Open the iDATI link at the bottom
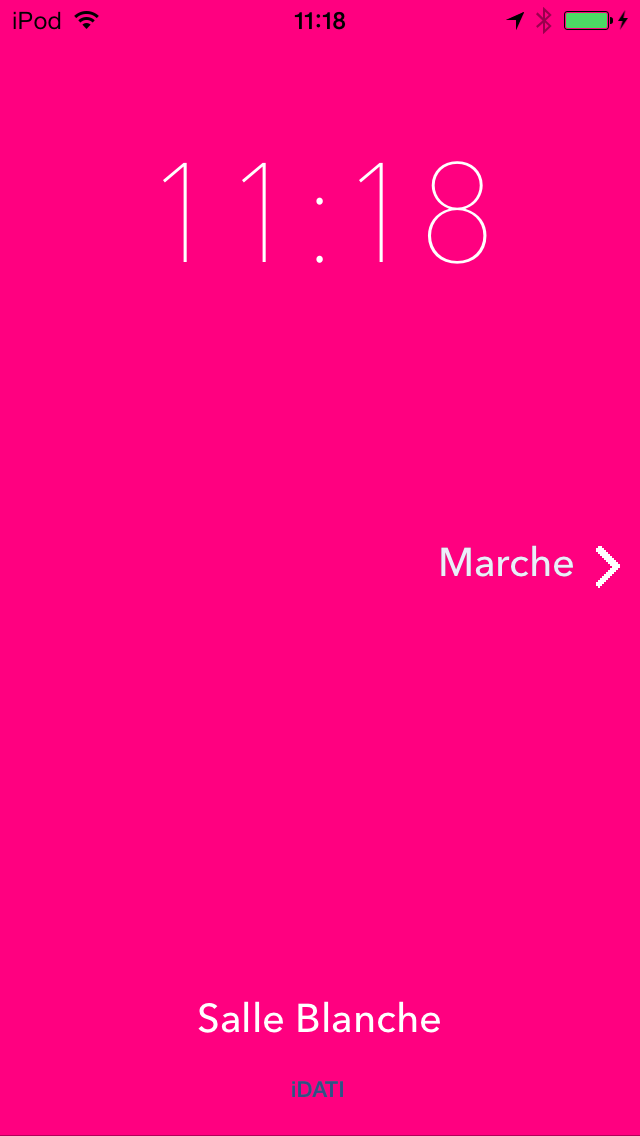The width and height of the screenshot is (640, 1136). pos(318,1090)
